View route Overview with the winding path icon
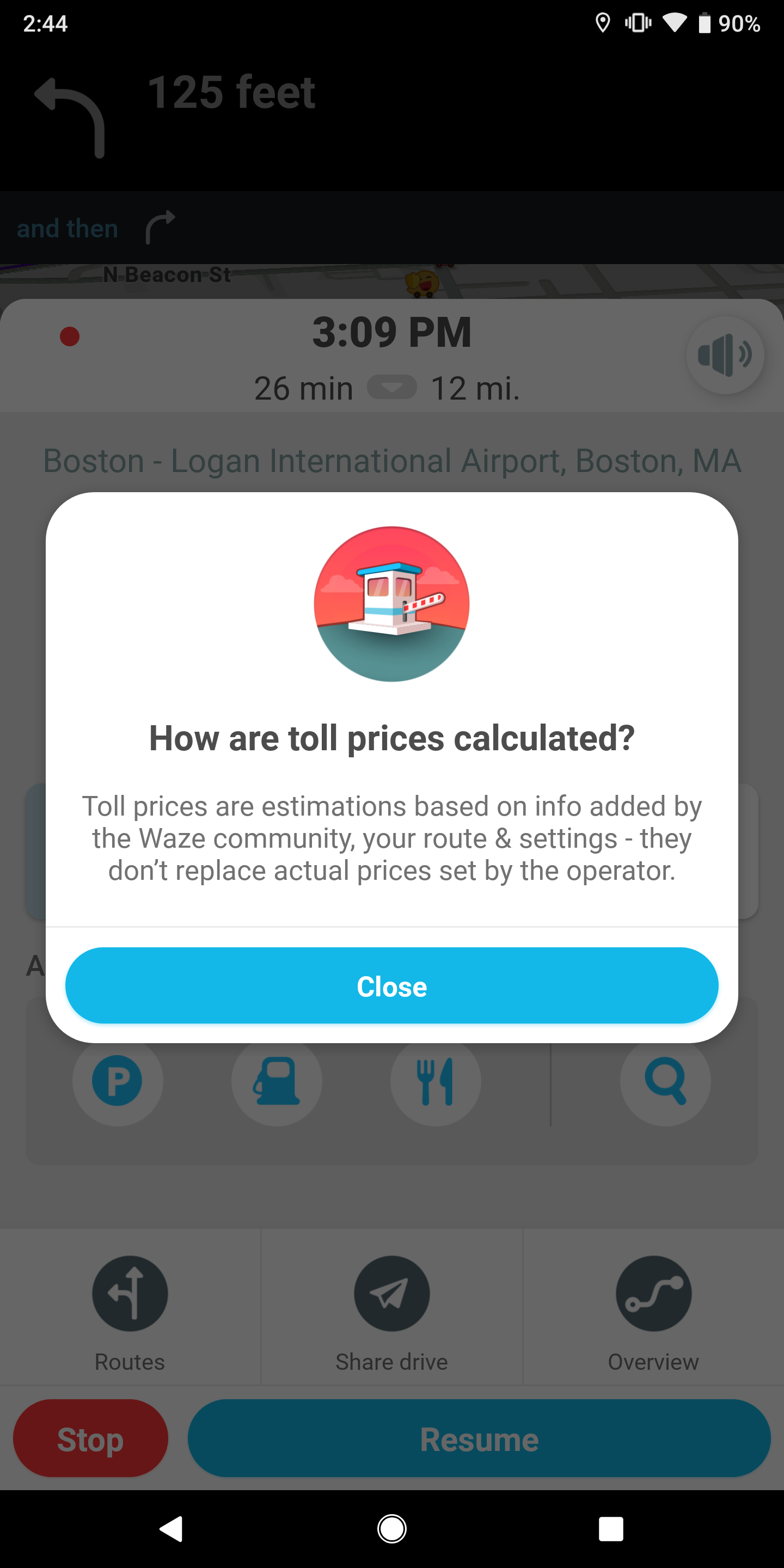Viewport: 784px width, 1568px height. click(x=653, y=1294)
